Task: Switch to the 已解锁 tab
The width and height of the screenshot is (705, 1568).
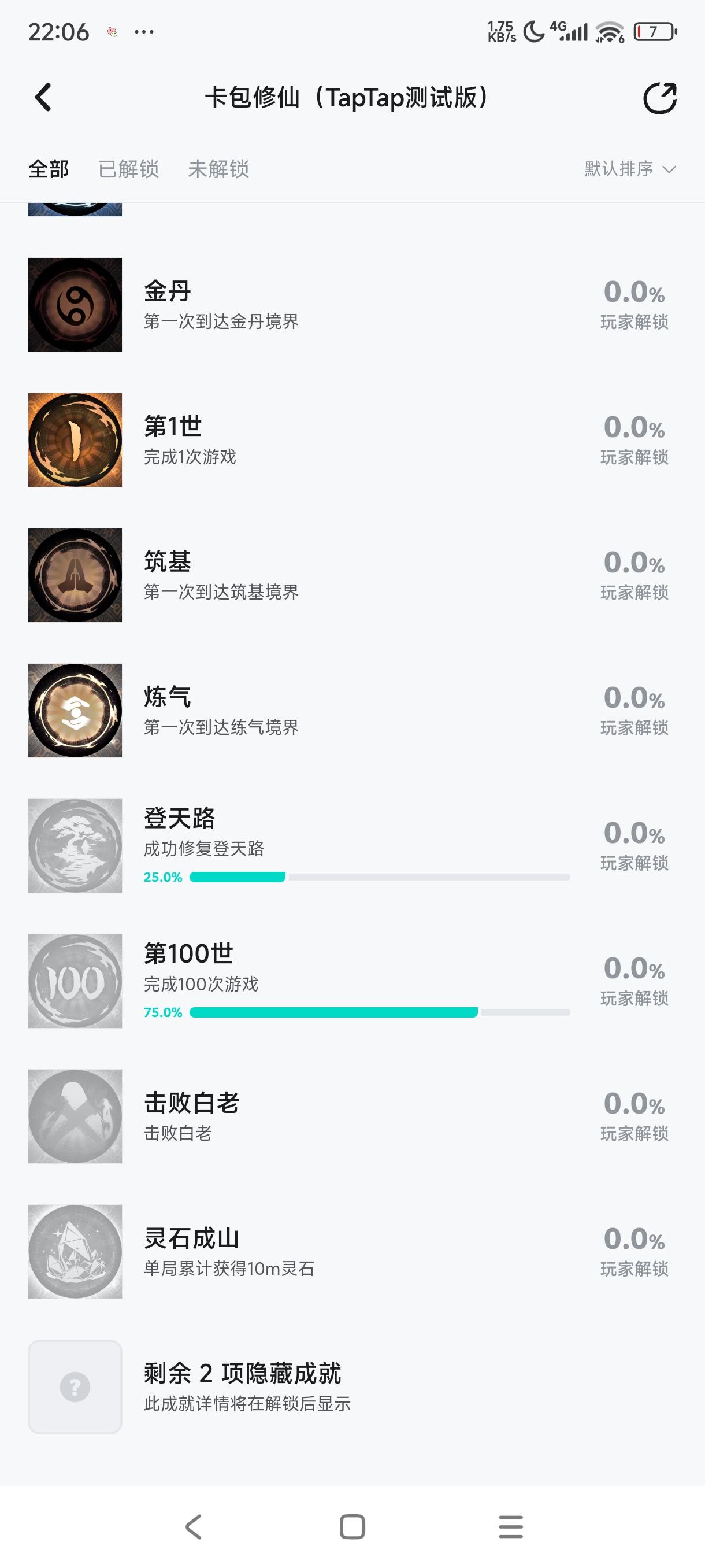Action: coord(128,169)
